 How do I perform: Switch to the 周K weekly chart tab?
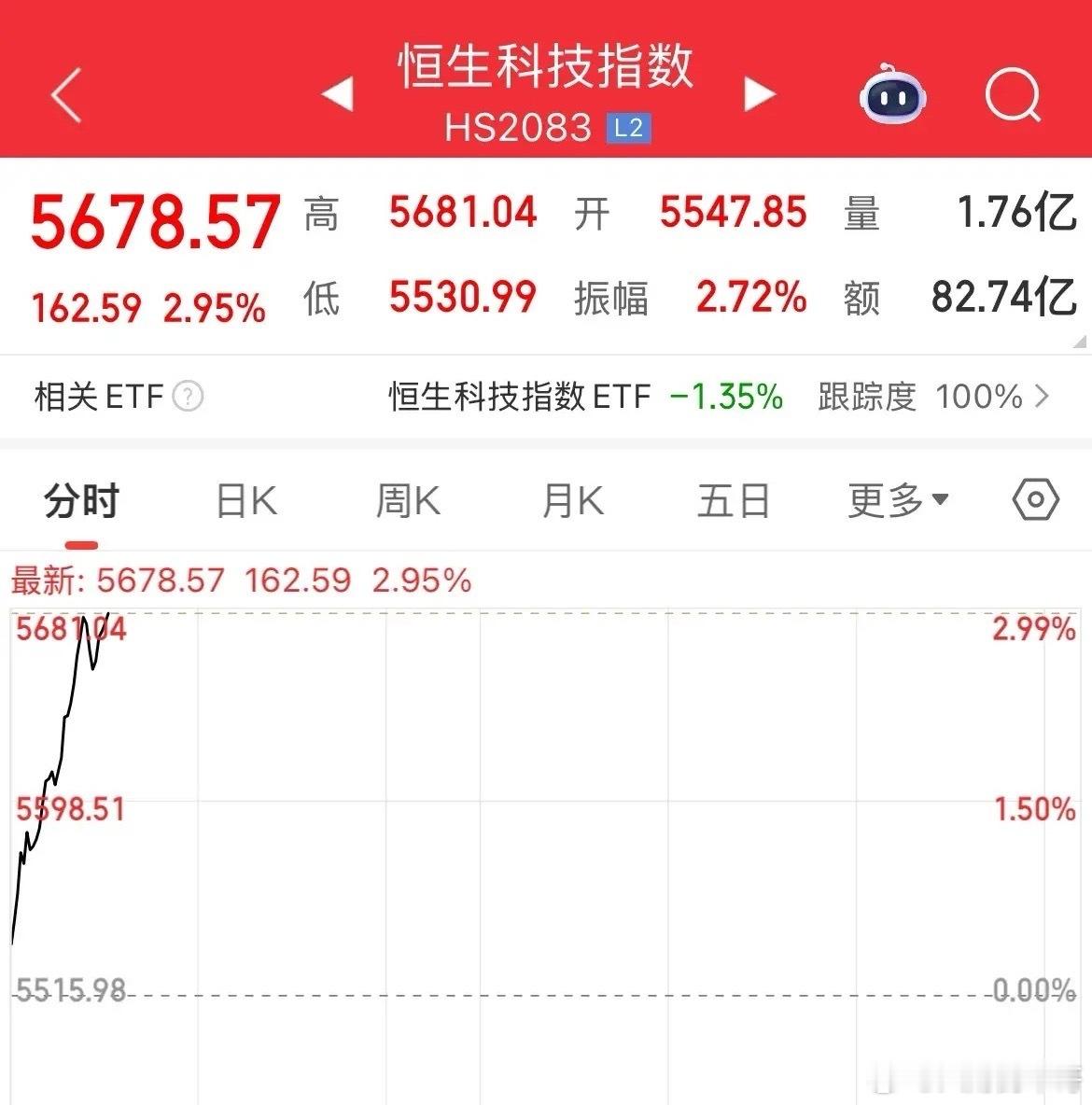pyautogui.click(x=408, y=500)
